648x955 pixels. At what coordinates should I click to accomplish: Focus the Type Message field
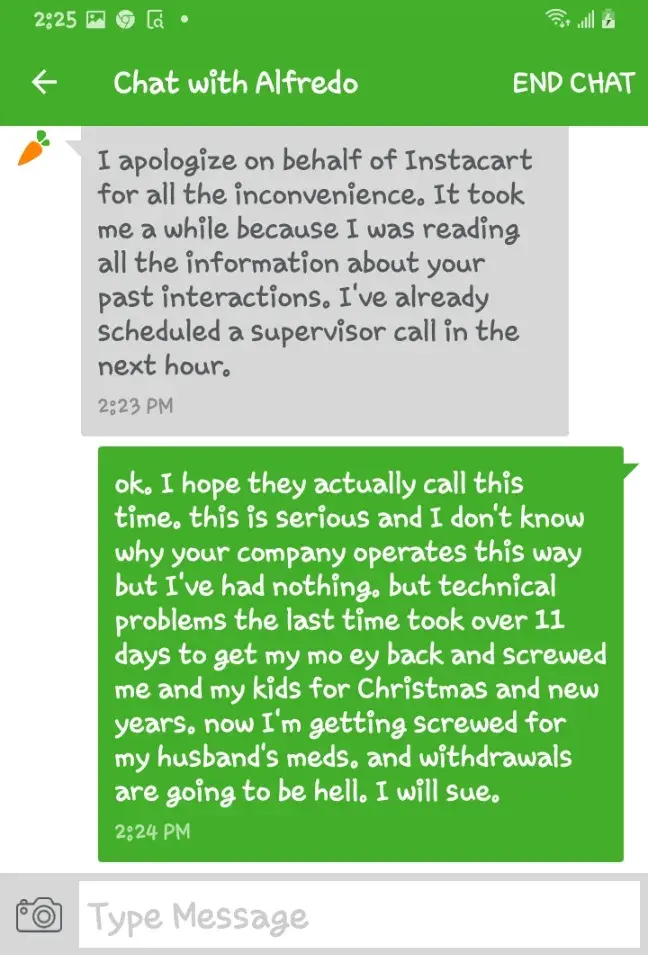click(x=358, y=915)
